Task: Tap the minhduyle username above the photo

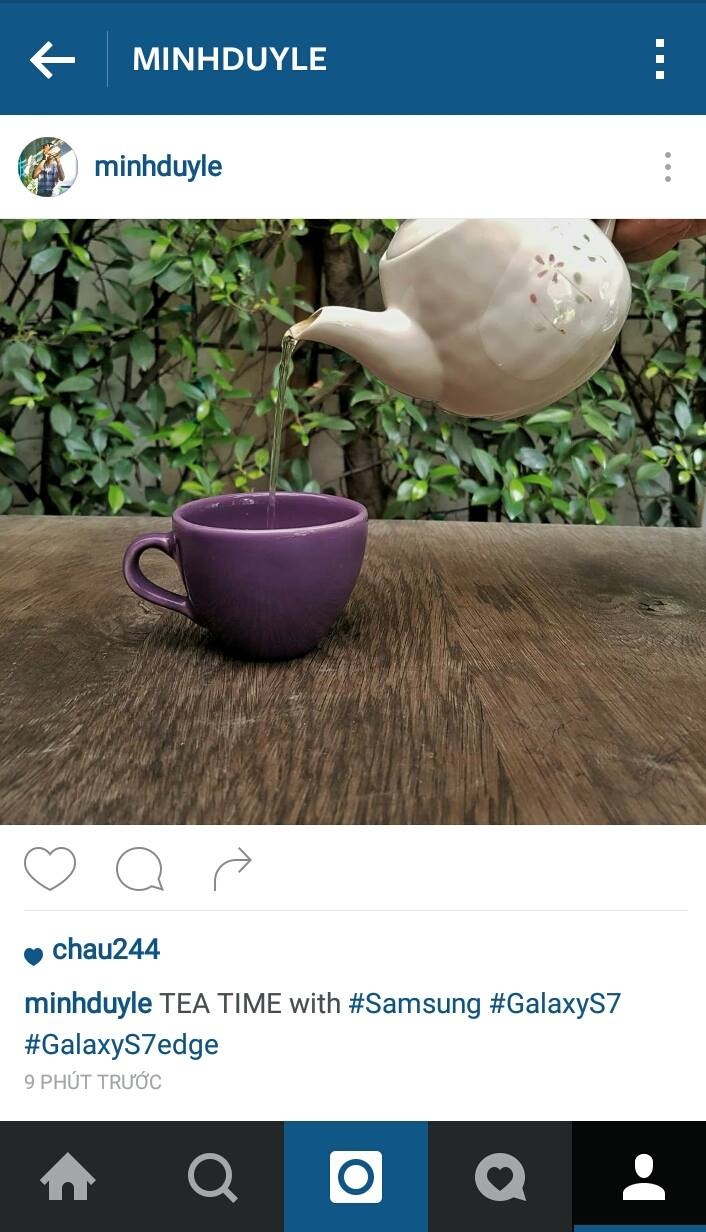Action: point(158,167)
